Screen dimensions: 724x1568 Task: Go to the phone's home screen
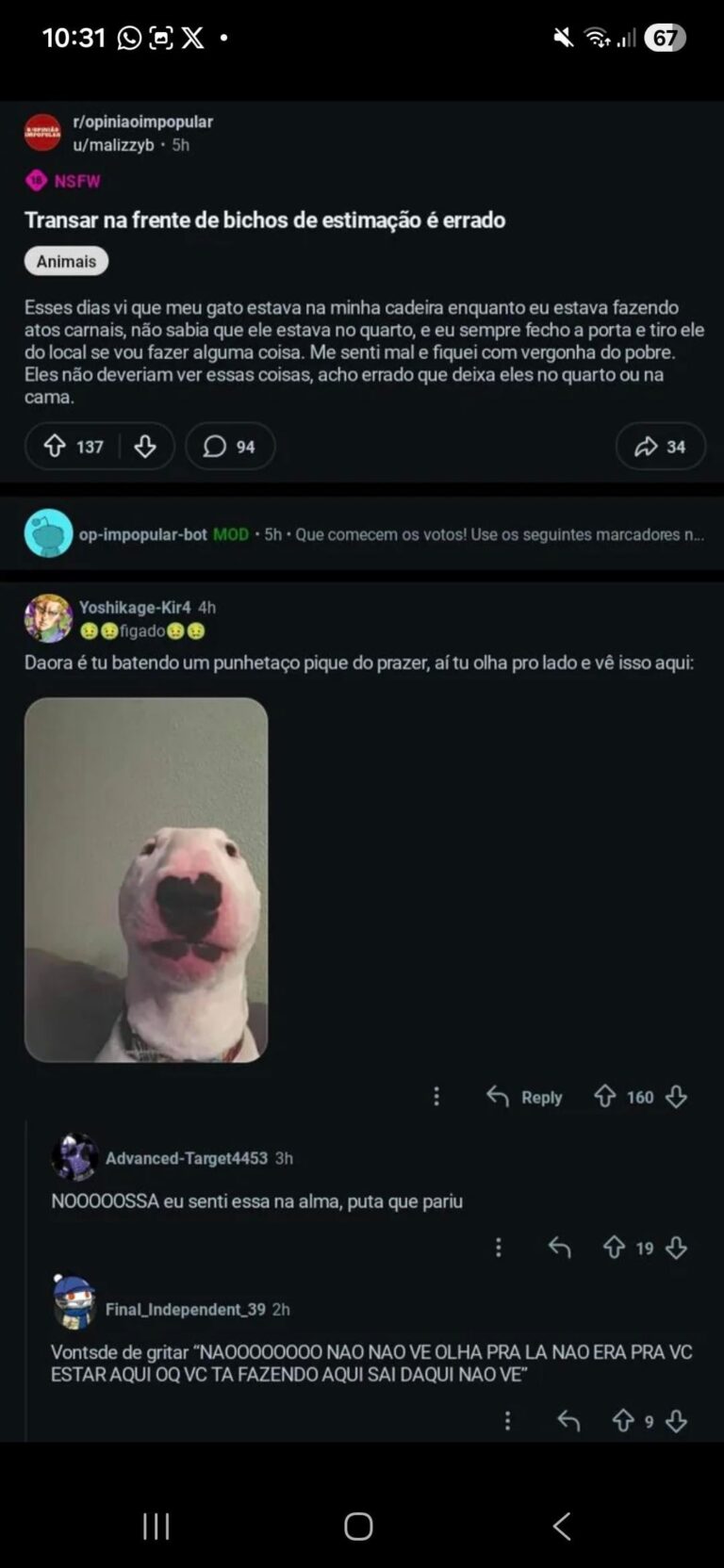click(x=358, y=1527)
